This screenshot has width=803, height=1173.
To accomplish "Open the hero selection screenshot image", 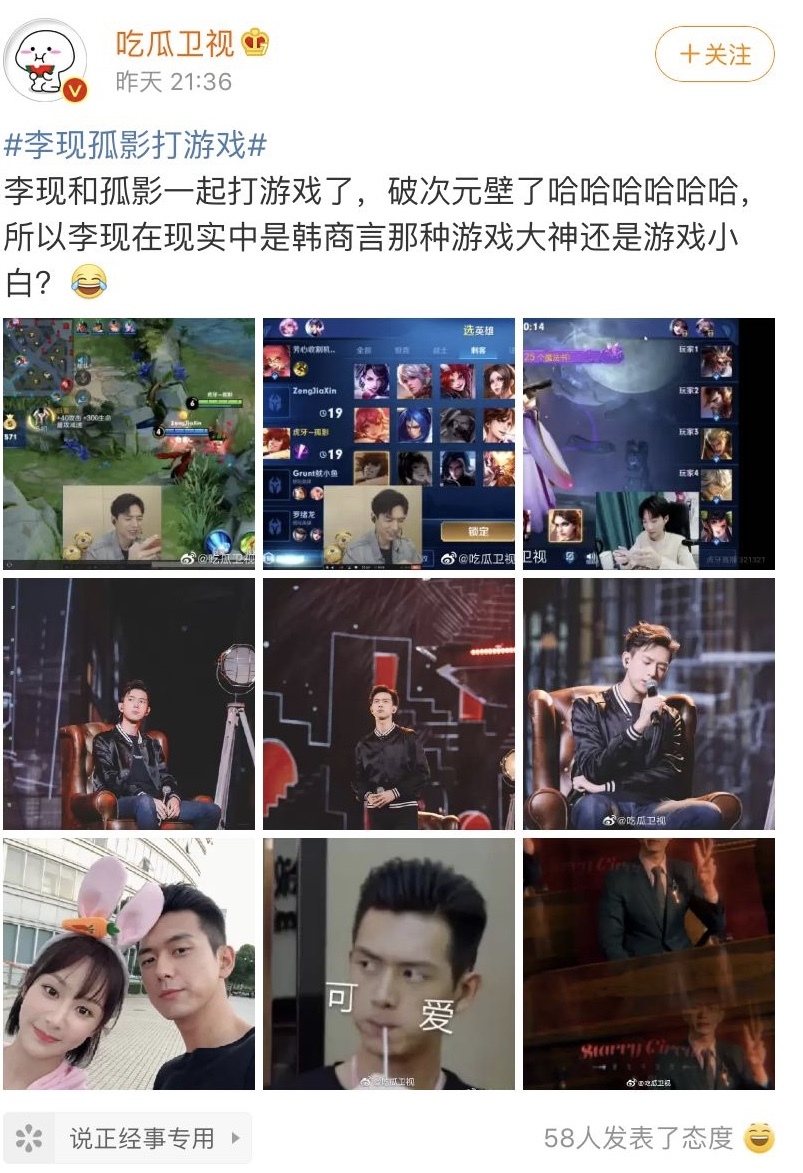I will point(389,443).
